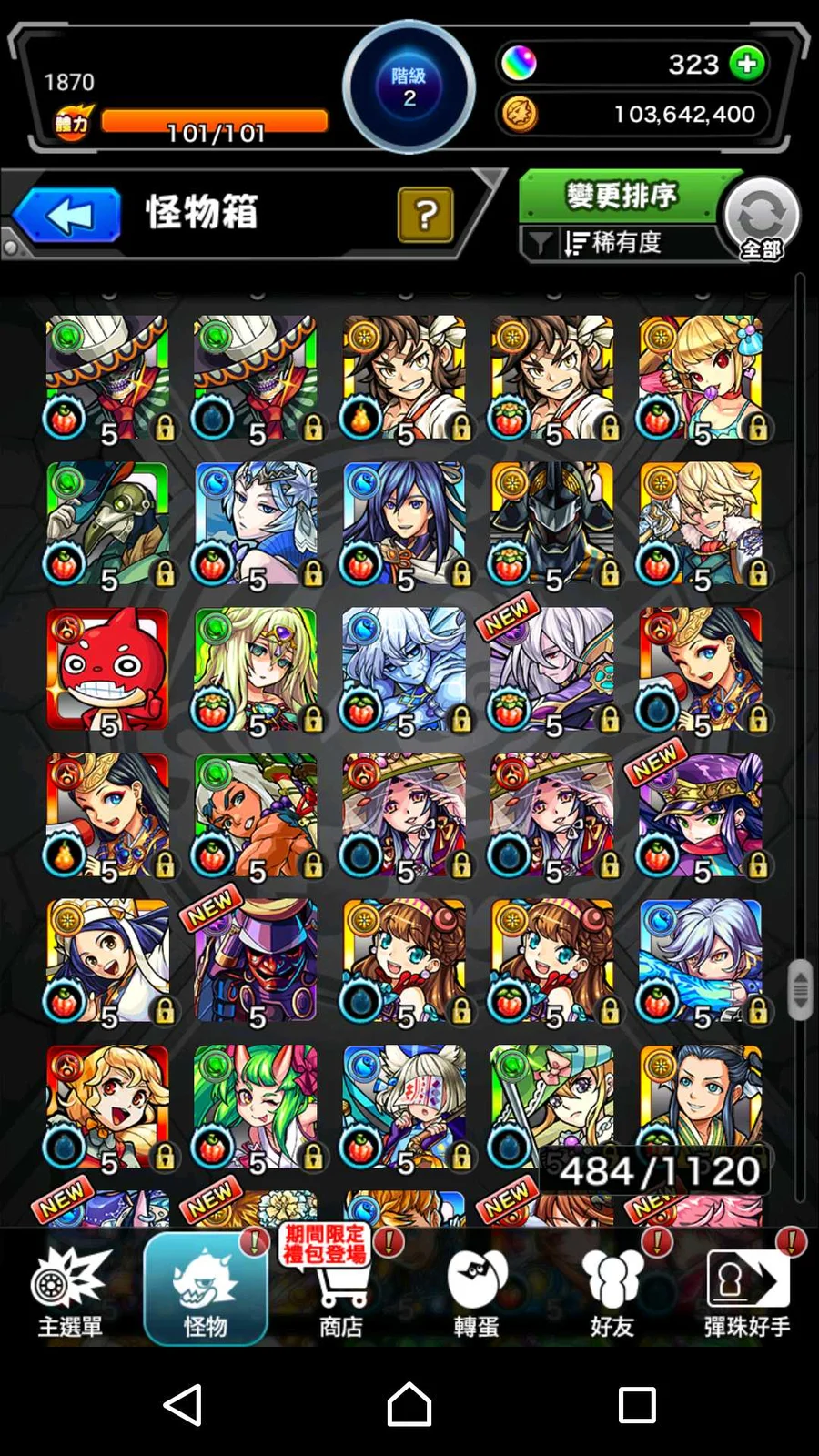Select the 怪物 monster tab
819x1456 pixels.
pyautogui.click(x=206, y=1289)
